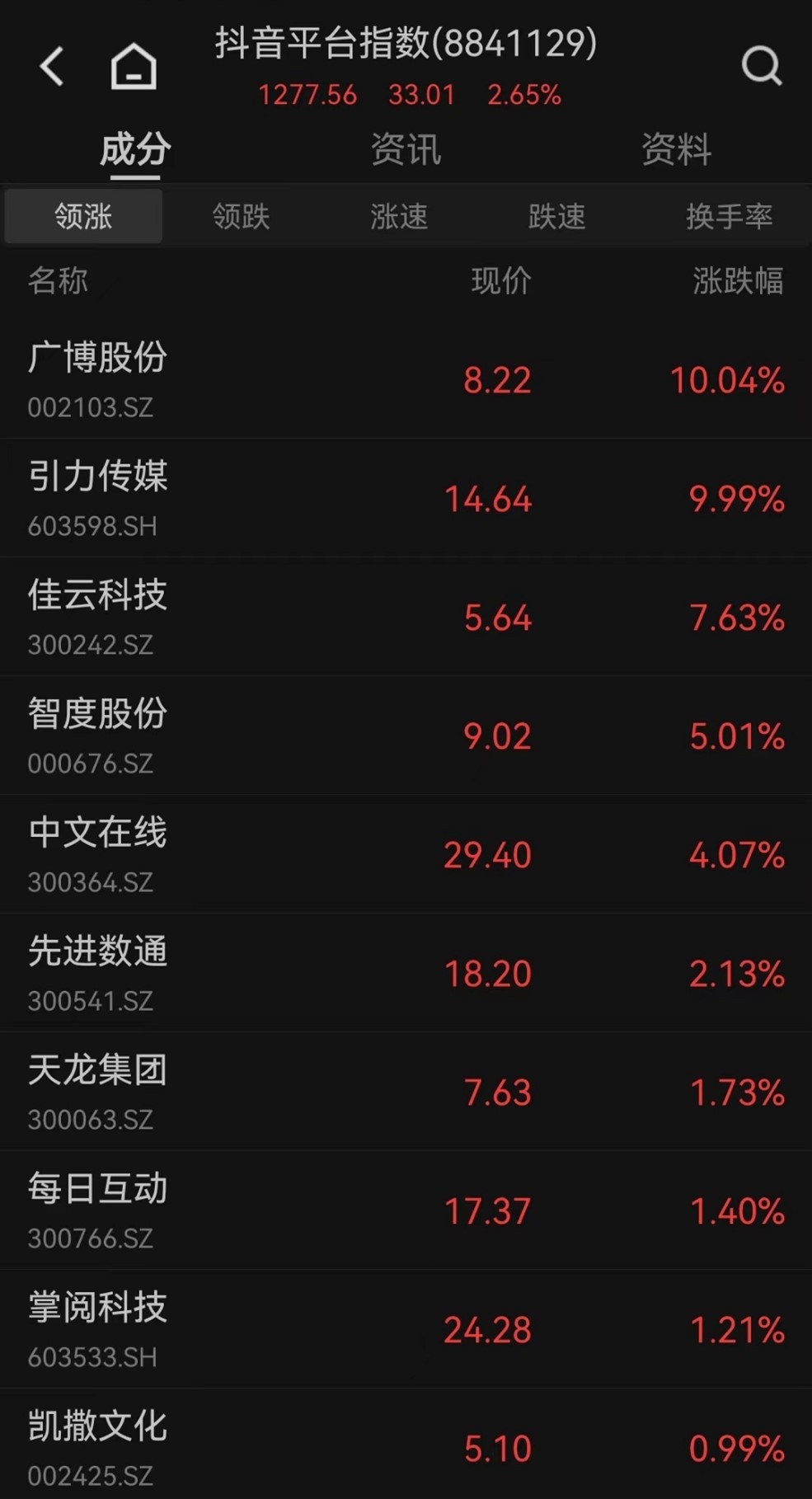The image size is (812, 1499).
Task: Open 天龙集团 stock row
Action: [x=97, y=1091]
